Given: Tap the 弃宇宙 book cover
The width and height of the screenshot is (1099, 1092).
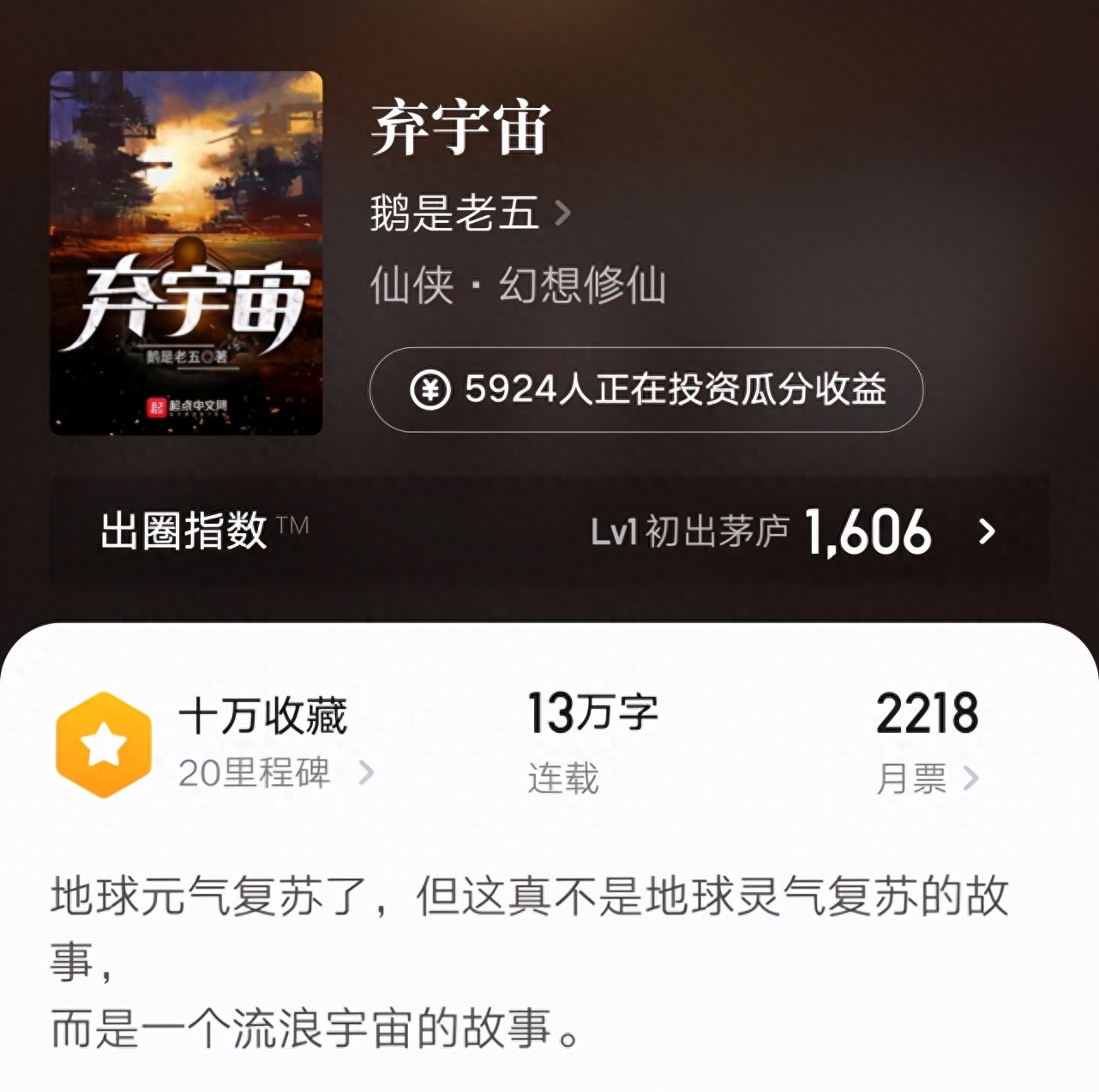Looking at the screenshot, I should (x=186, y=254).
